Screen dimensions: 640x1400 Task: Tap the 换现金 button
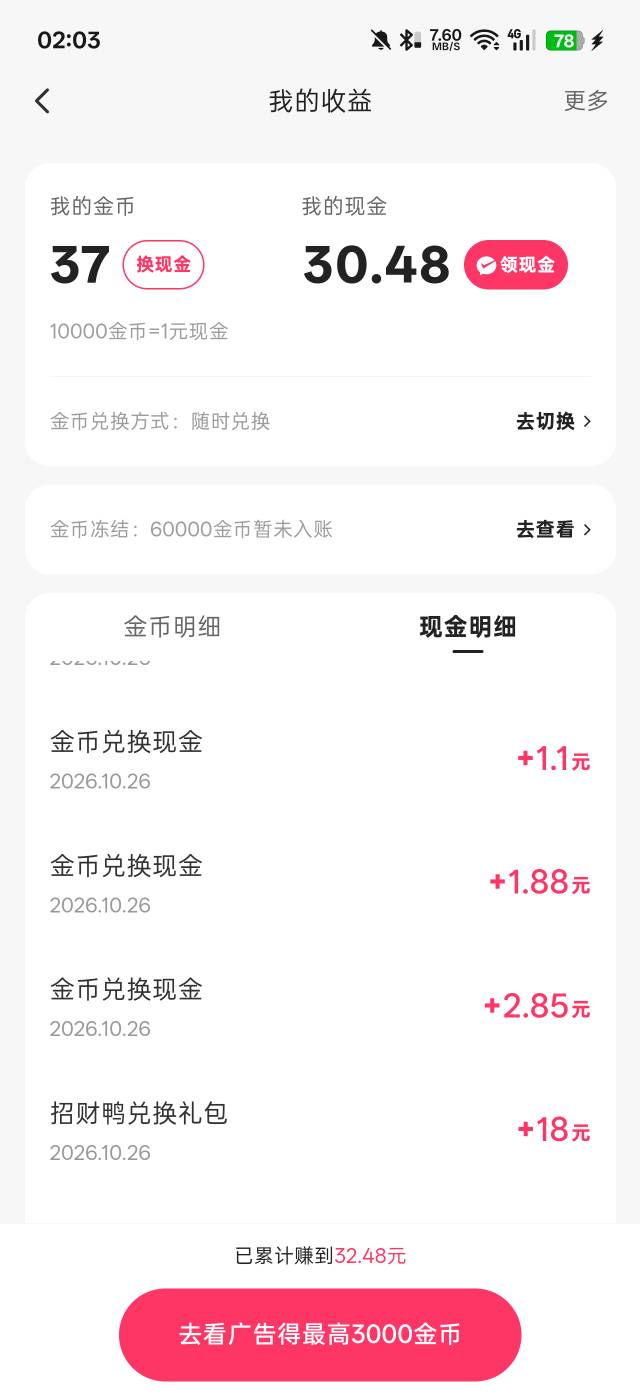163,265
